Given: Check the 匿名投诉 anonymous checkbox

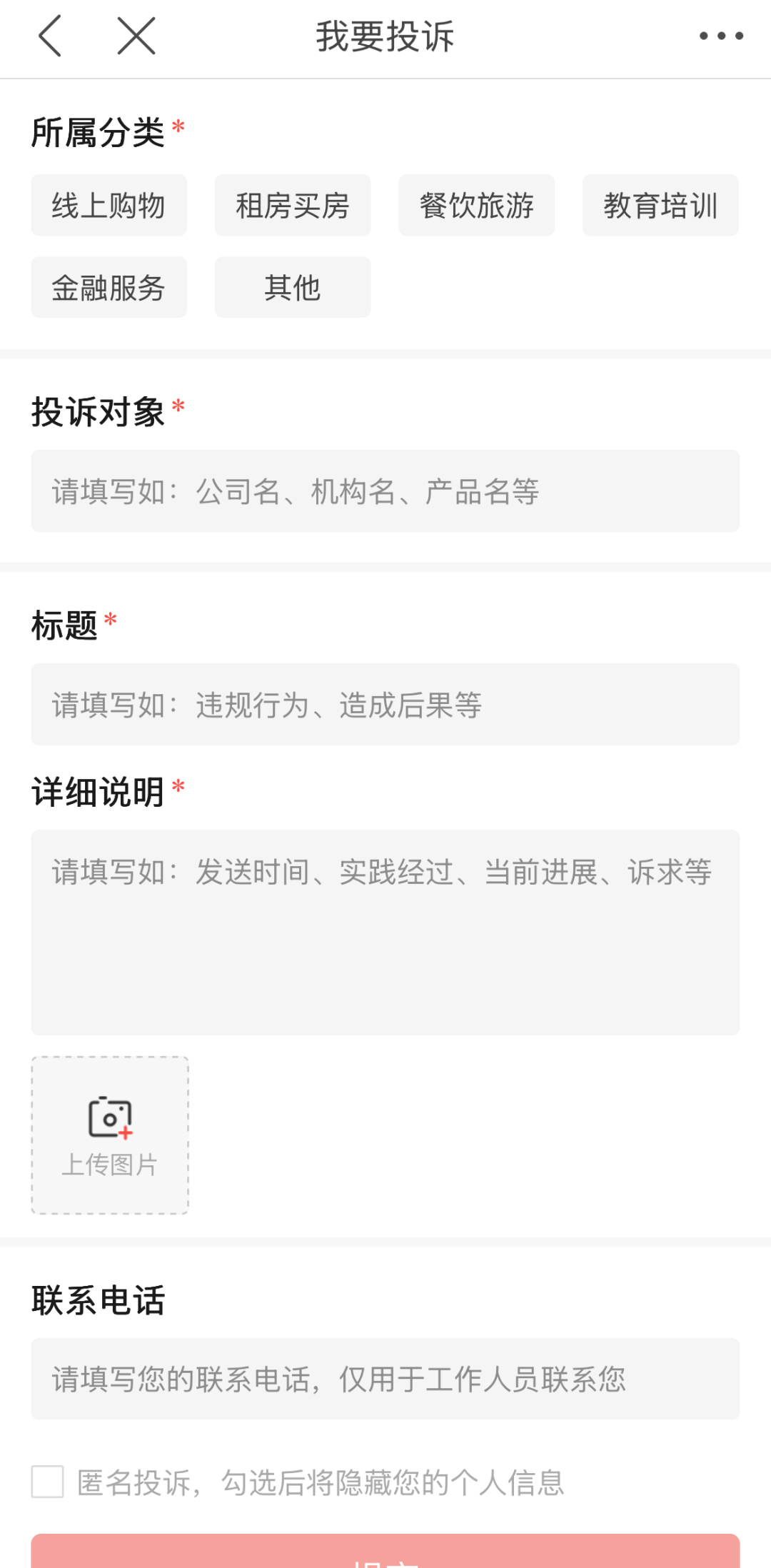Looking at the screenshot, I should (x=48, y=1482).
